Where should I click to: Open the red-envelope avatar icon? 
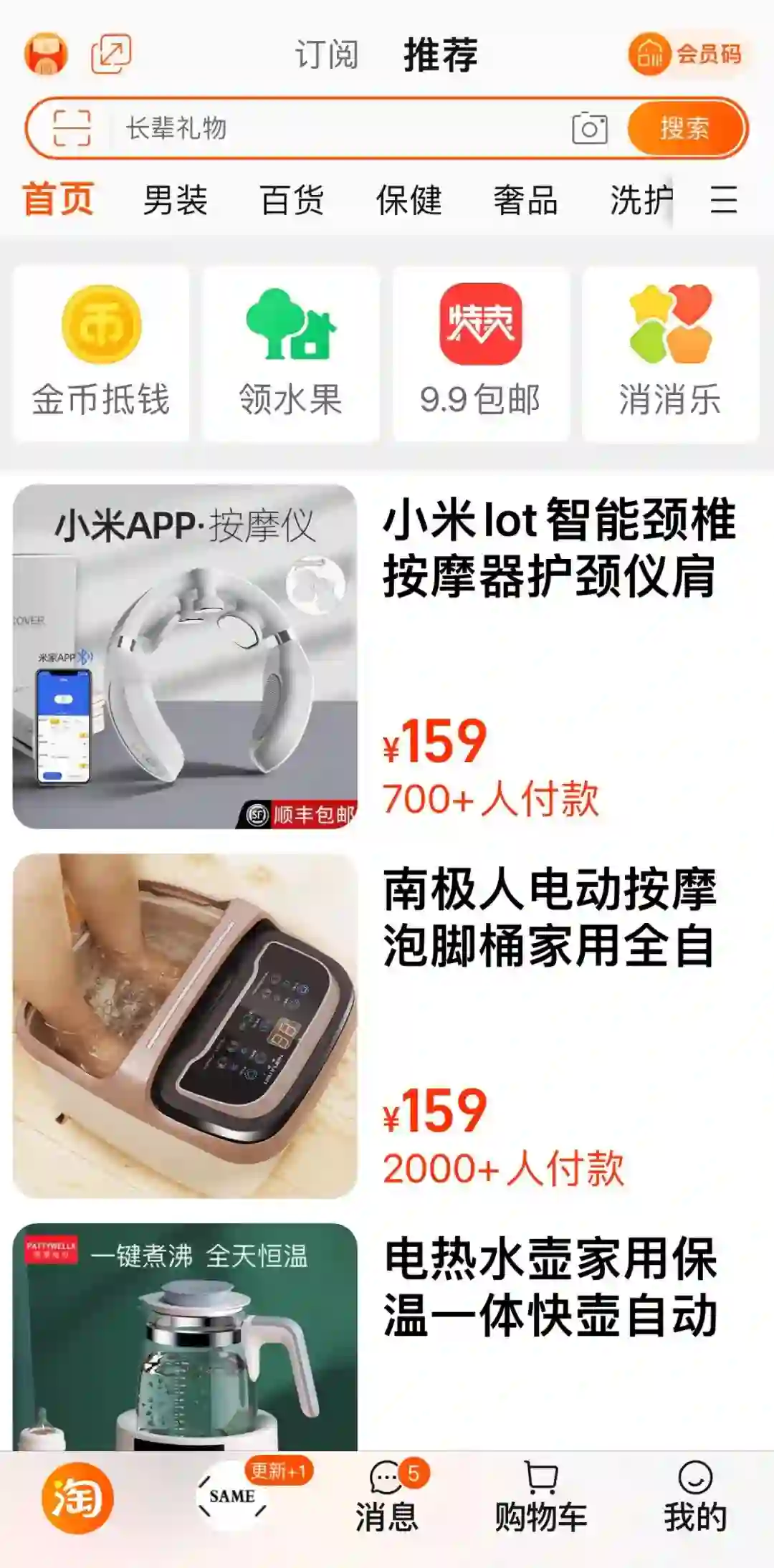[46, 54]
